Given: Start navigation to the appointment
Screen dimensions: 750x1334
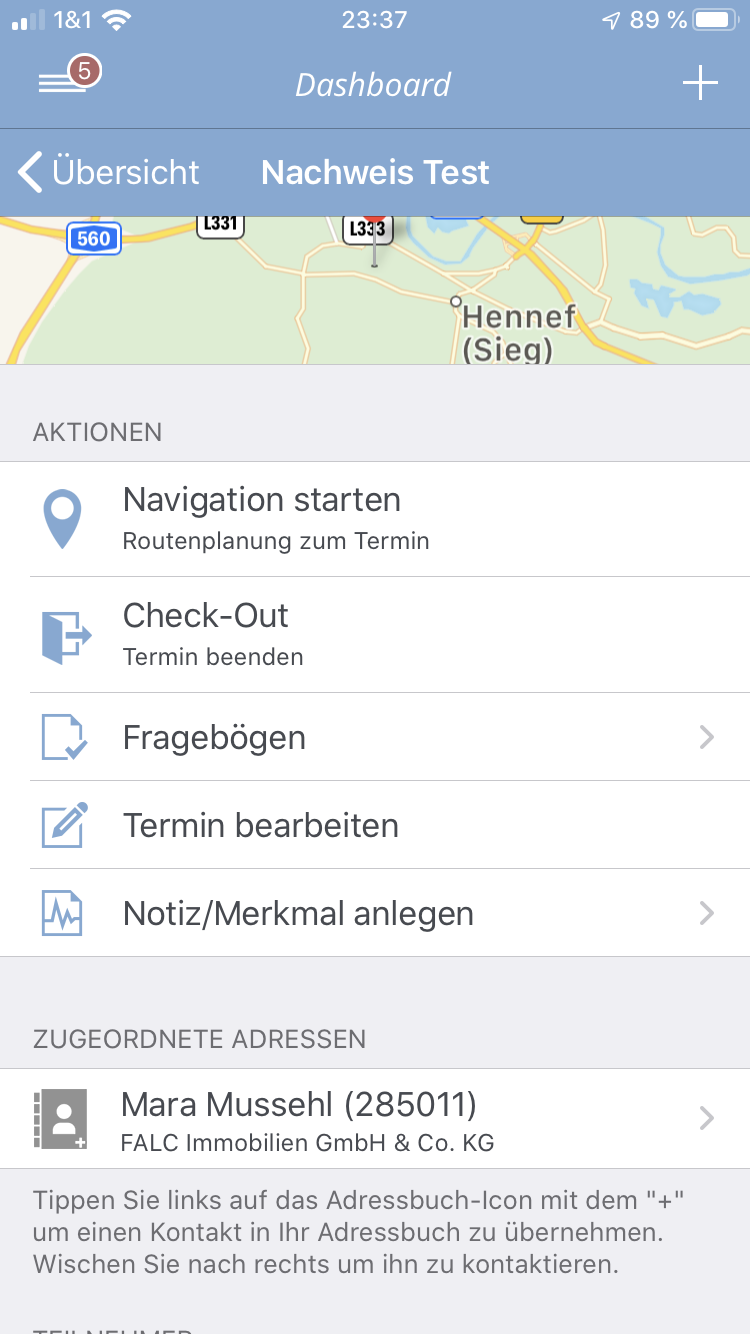Looking at the screenshot, I should point(375,518).
